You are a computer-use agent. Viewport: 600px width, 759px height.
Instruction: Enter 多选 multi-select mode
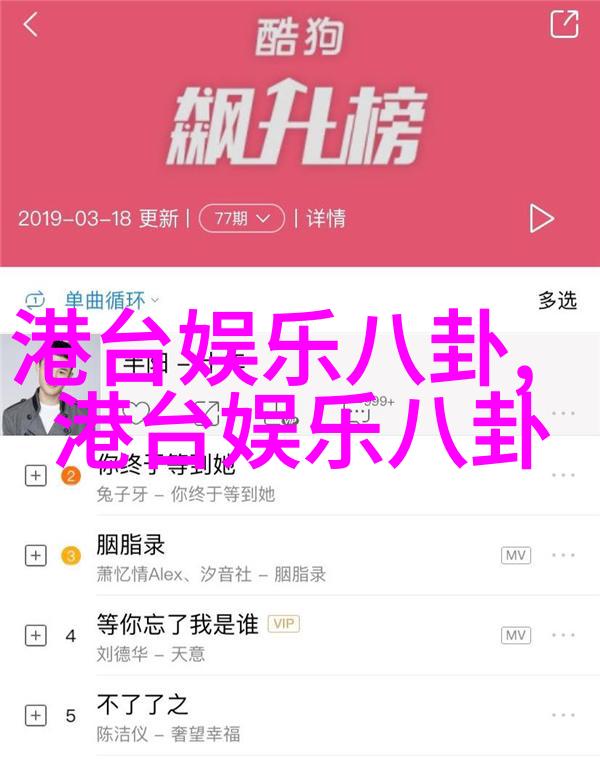click(557, 299)
